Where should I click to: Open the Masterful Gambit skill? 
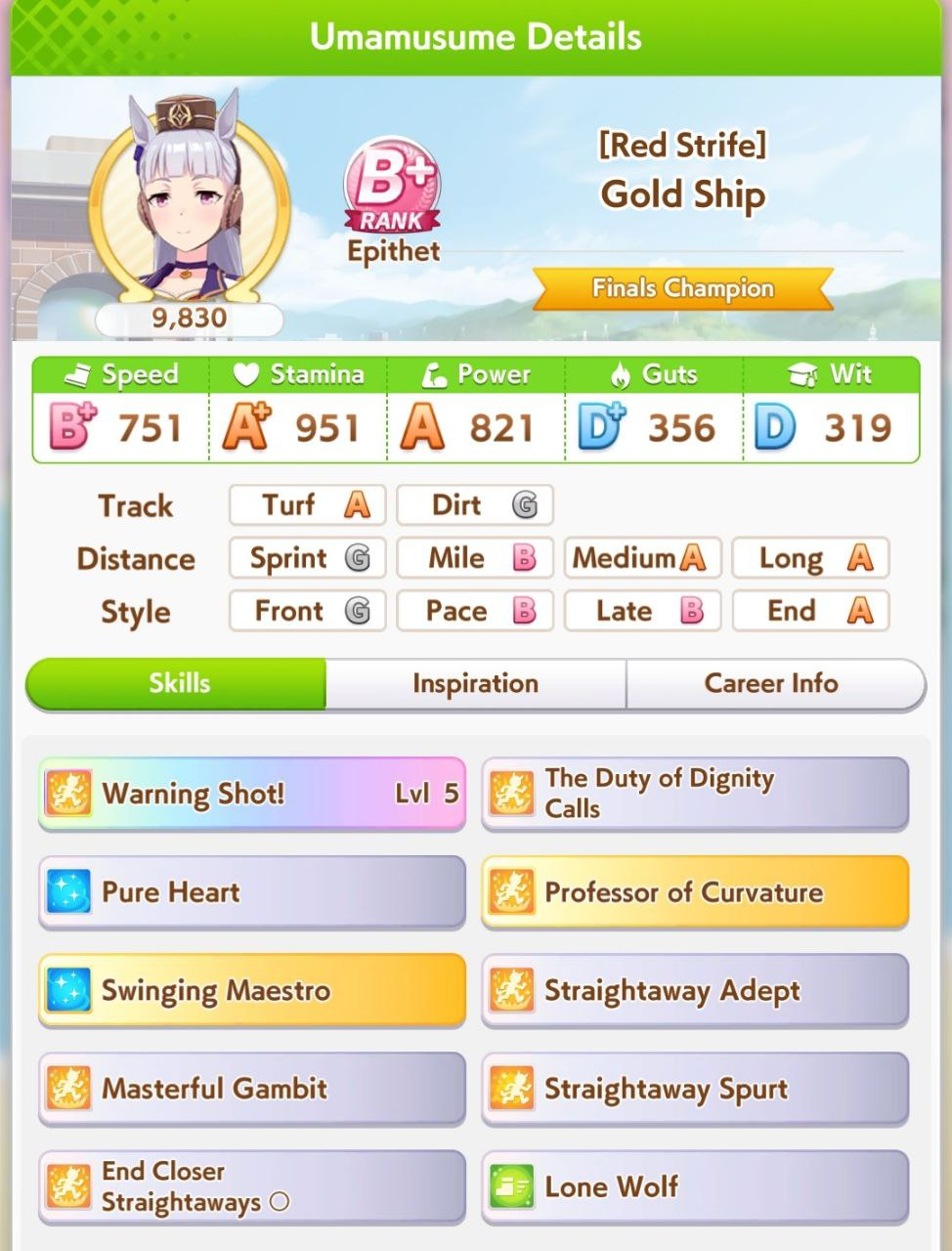point(252,1088)
